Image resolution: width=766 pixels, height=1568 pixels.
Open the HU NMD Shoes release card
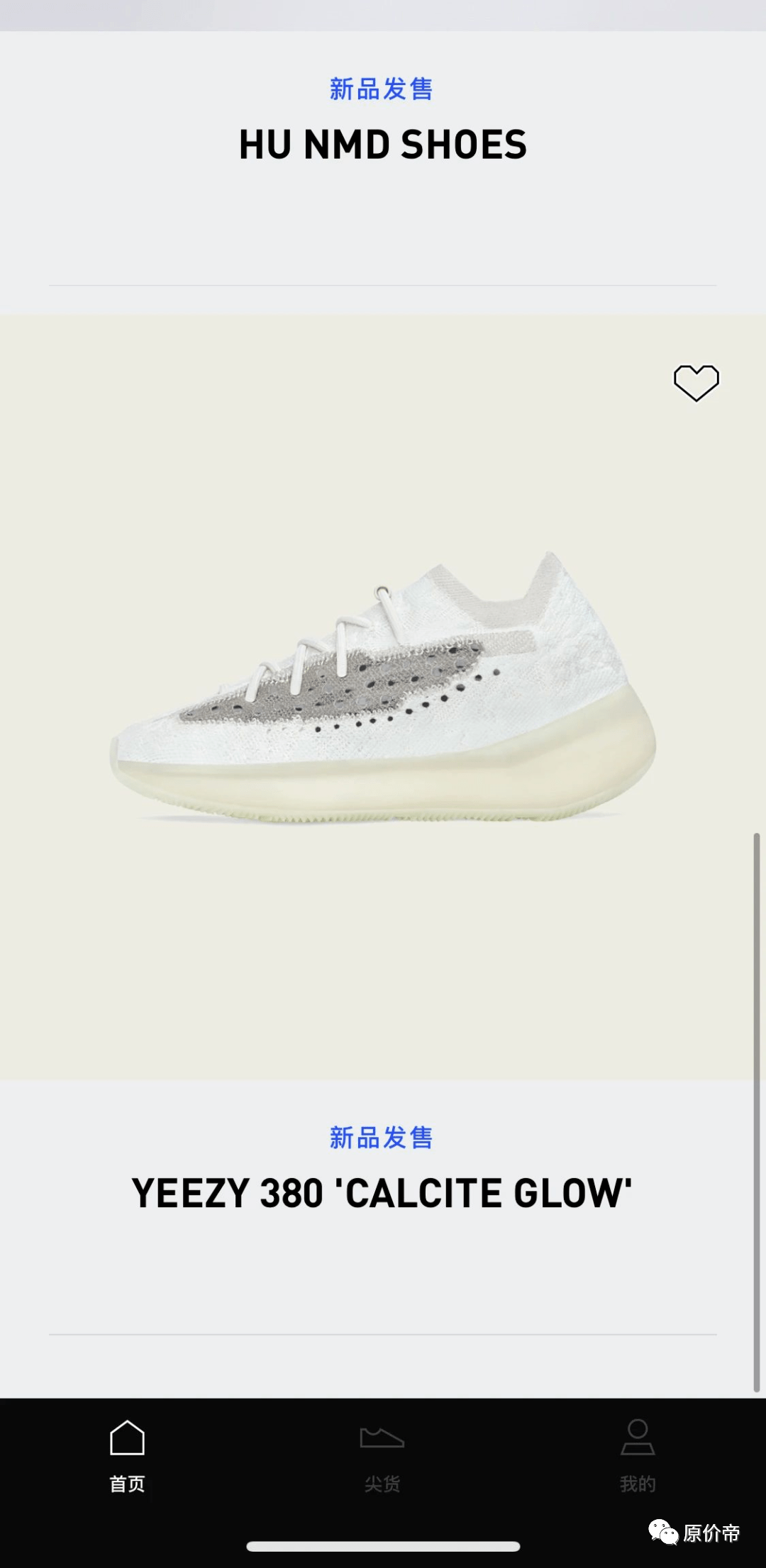point(383,145)
